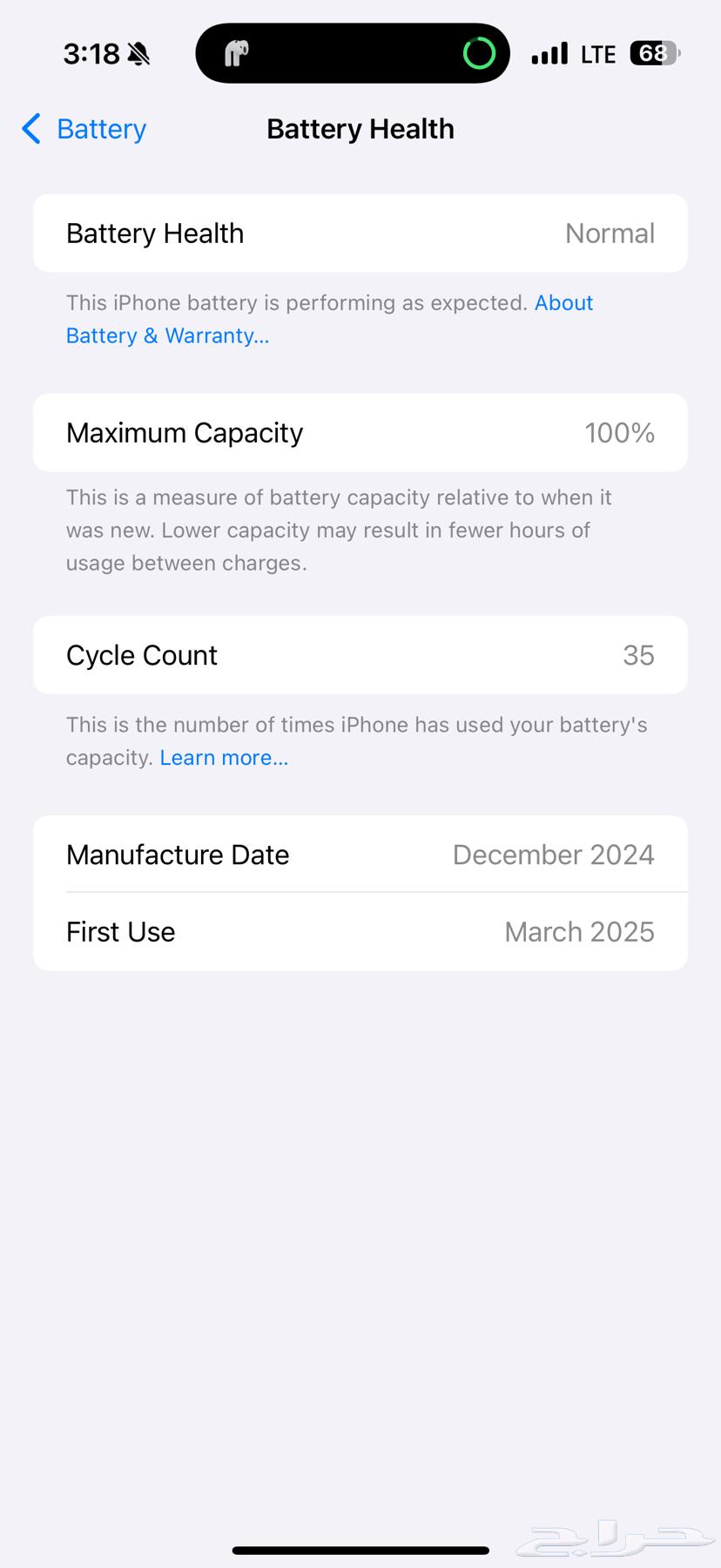The width and height of the screenshot is (721, 1568).
Task: Tap the Battery Health page title
Action: click(x=360, y=128)
